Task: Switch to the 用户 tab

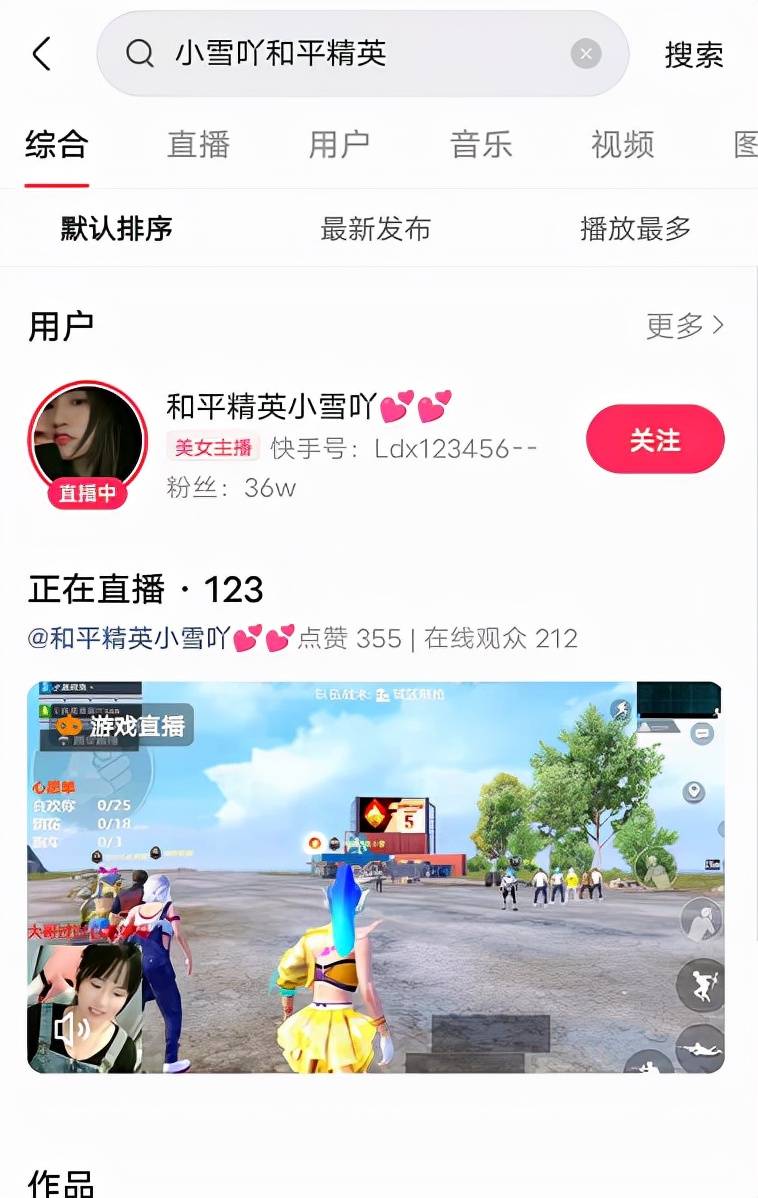Action: 339,145
